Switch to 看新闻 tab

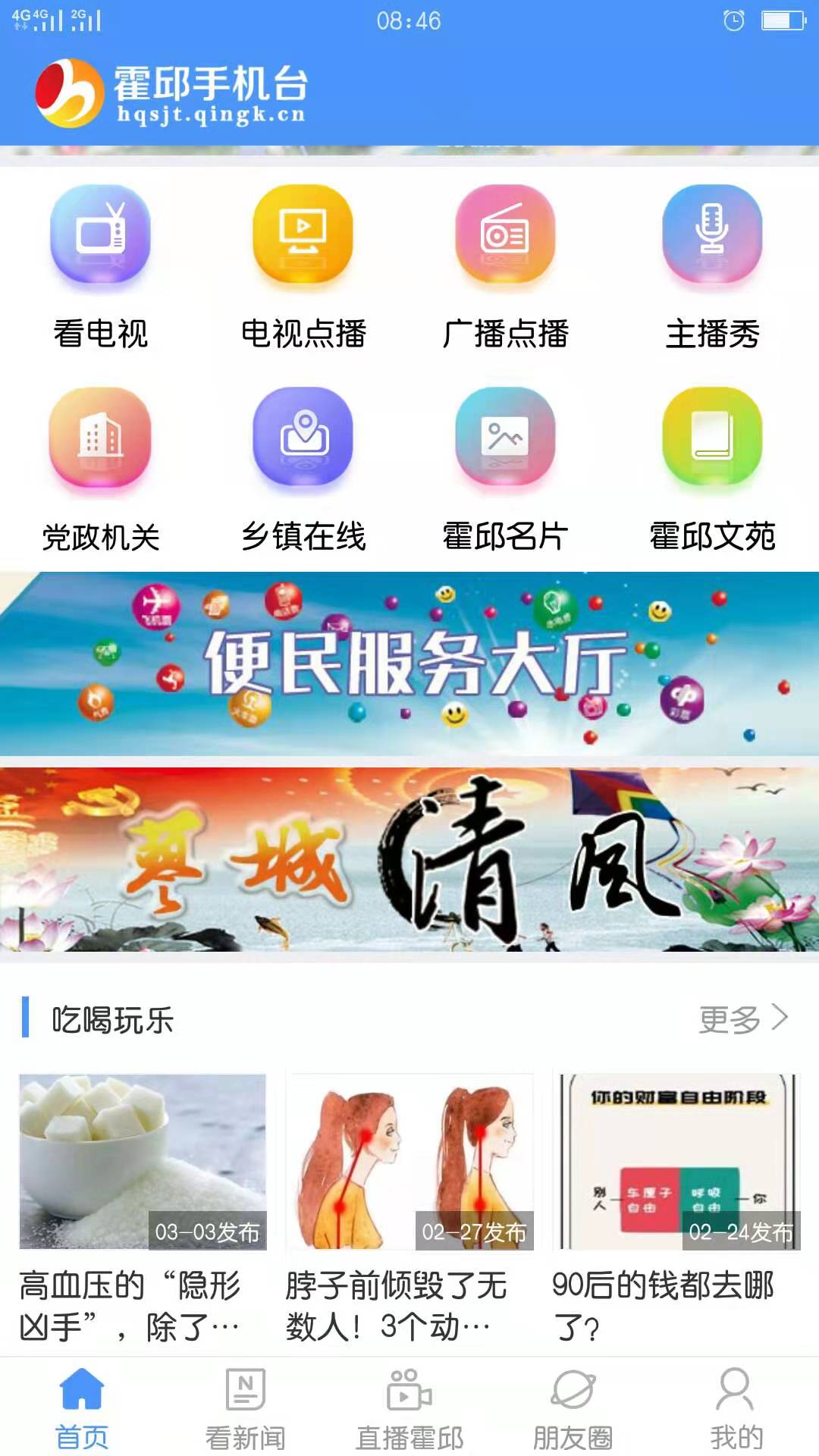(x=246, y=1409)
